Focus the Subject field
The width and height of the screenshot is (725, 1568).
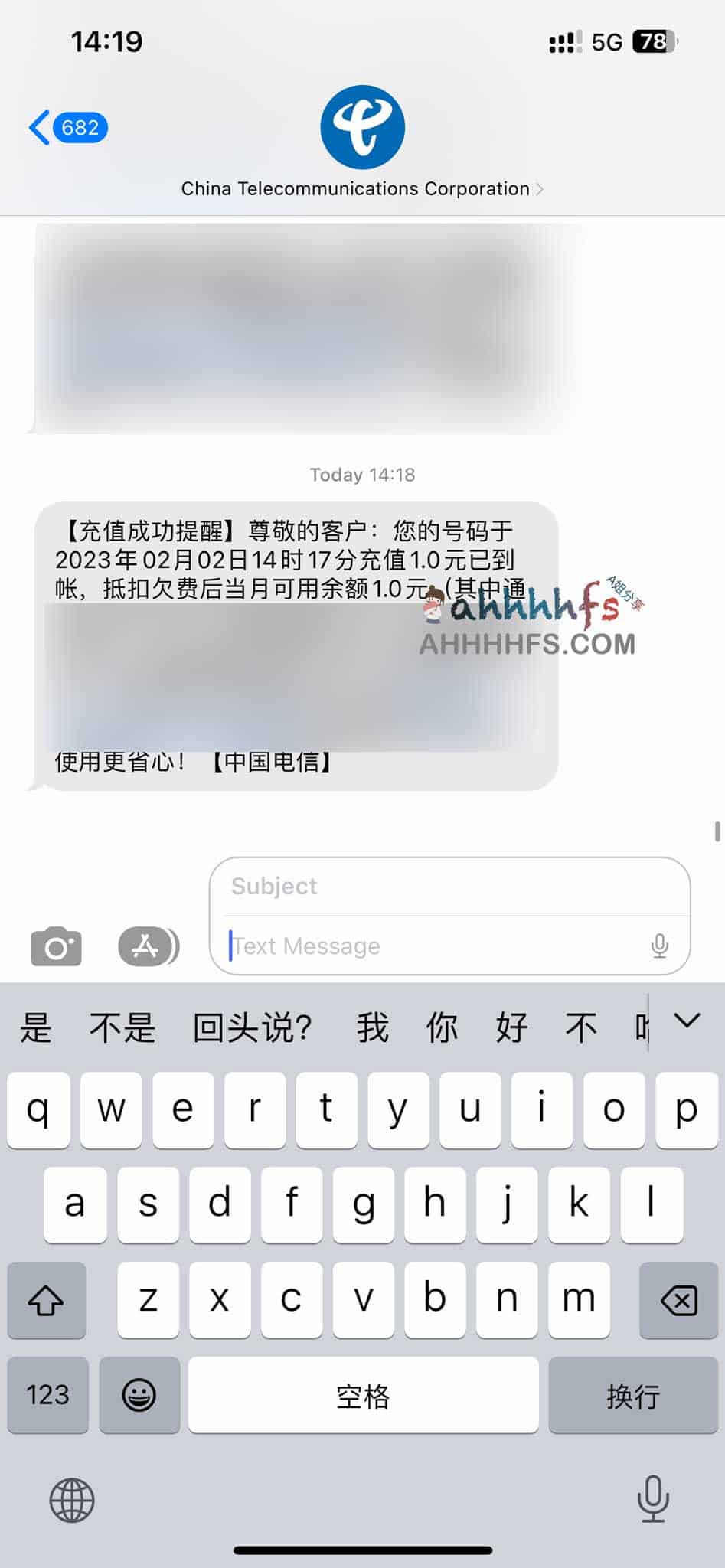(449, 887)
